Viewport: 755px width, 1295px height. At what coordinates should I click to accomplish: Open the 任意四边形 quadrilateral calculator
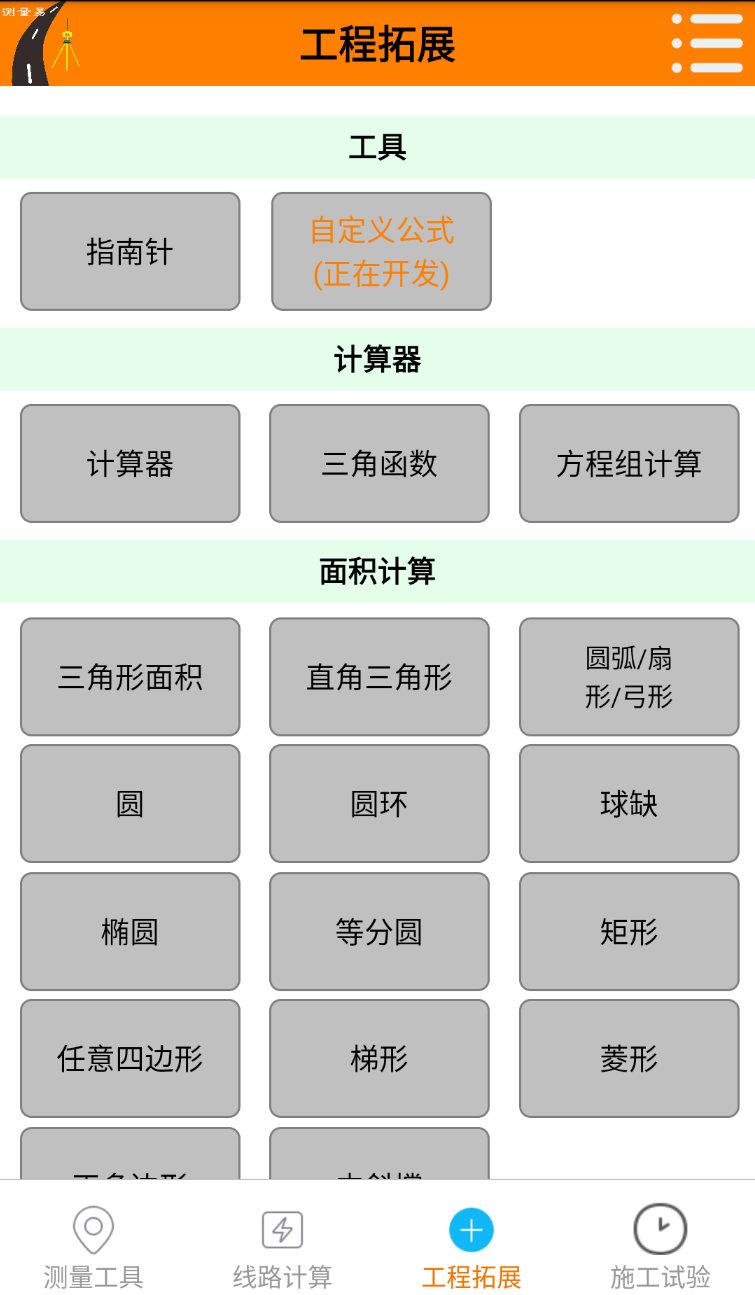tap(129, 1058)
